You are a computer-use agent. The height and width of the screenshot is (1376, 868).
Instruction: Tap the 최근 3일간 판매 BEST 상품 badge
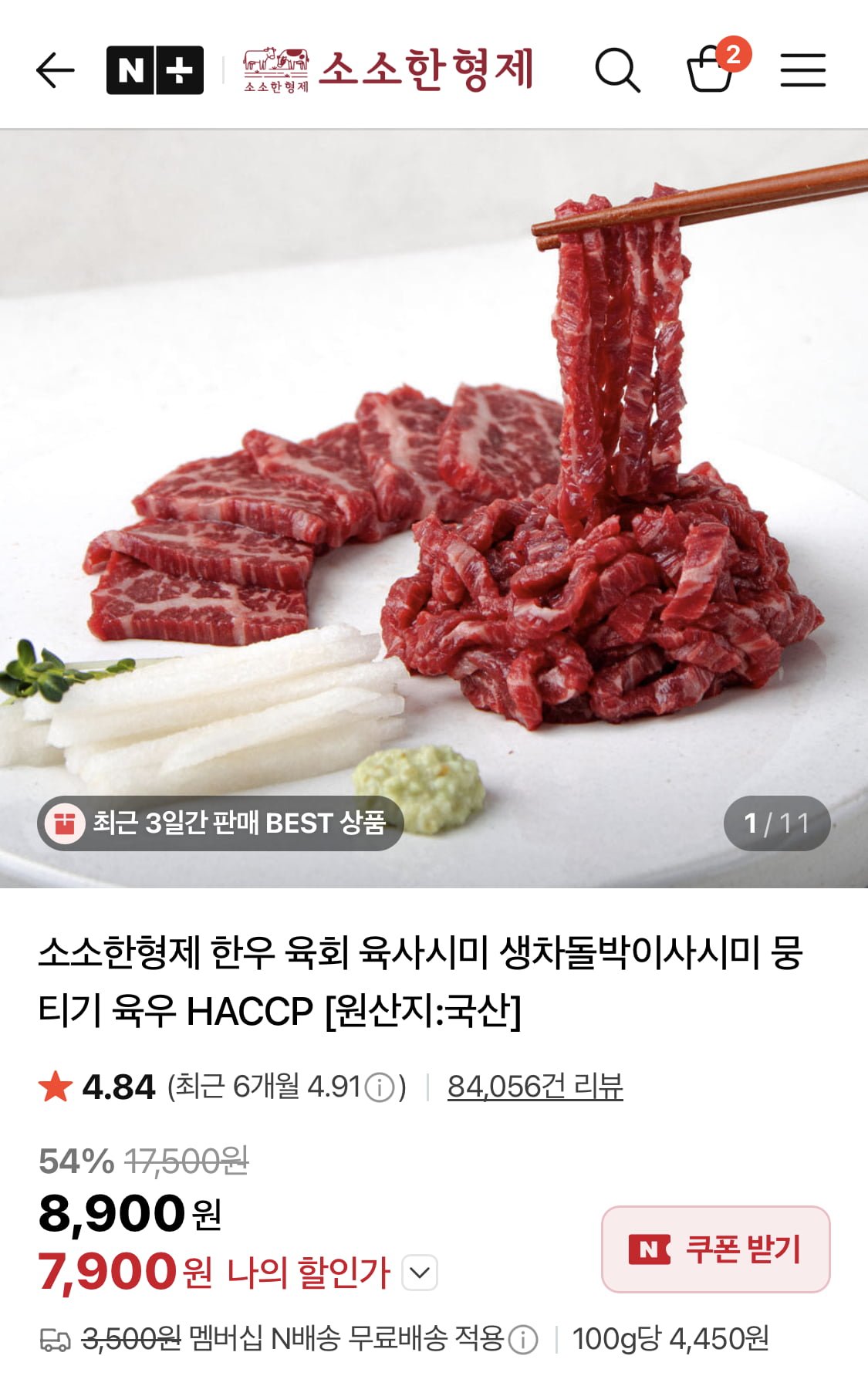[221, 823]
